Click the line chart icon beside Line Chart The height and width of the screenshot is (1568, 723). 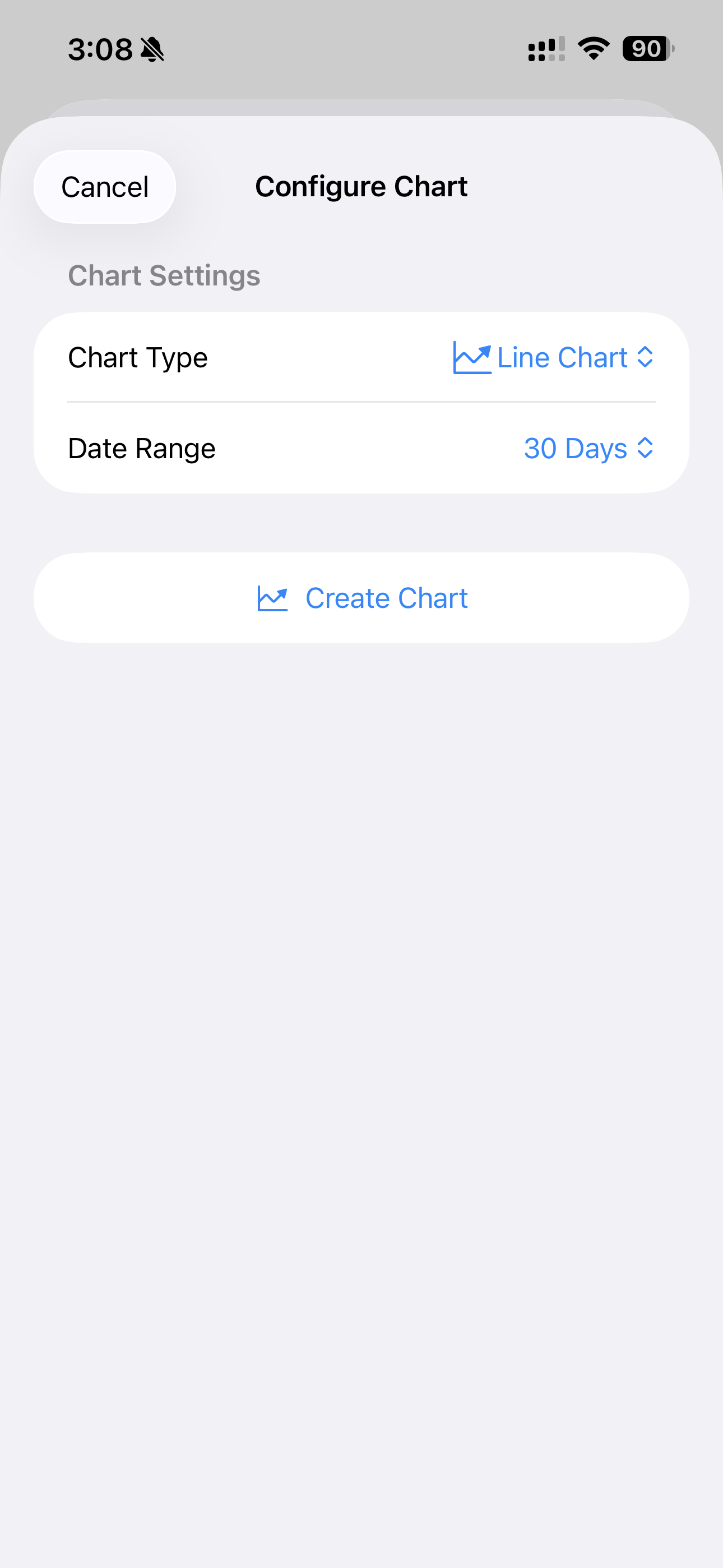coord(472,357)
